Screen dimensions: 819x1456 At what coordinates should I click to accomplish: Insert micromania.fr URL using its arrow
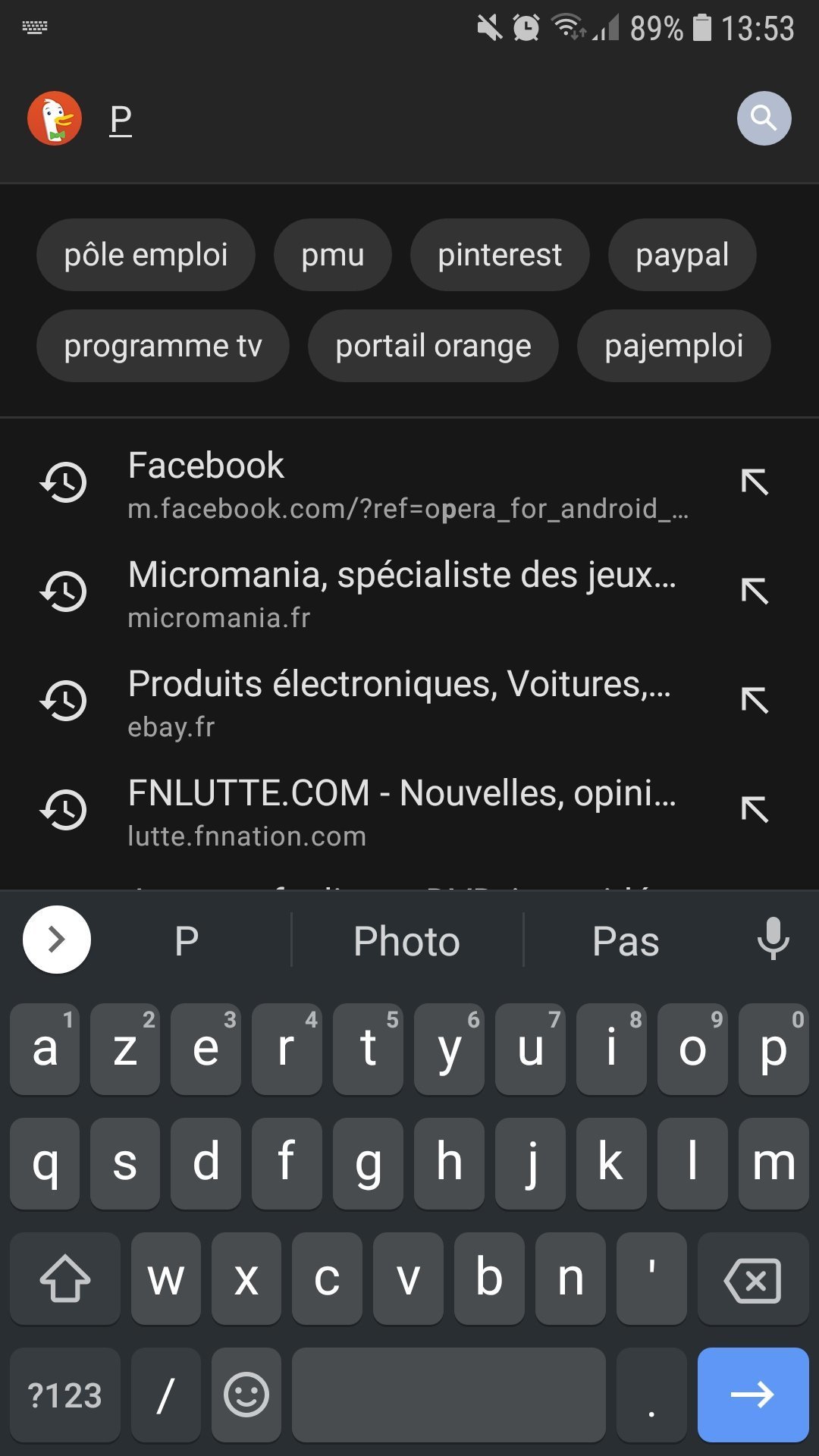click(755, 591)
